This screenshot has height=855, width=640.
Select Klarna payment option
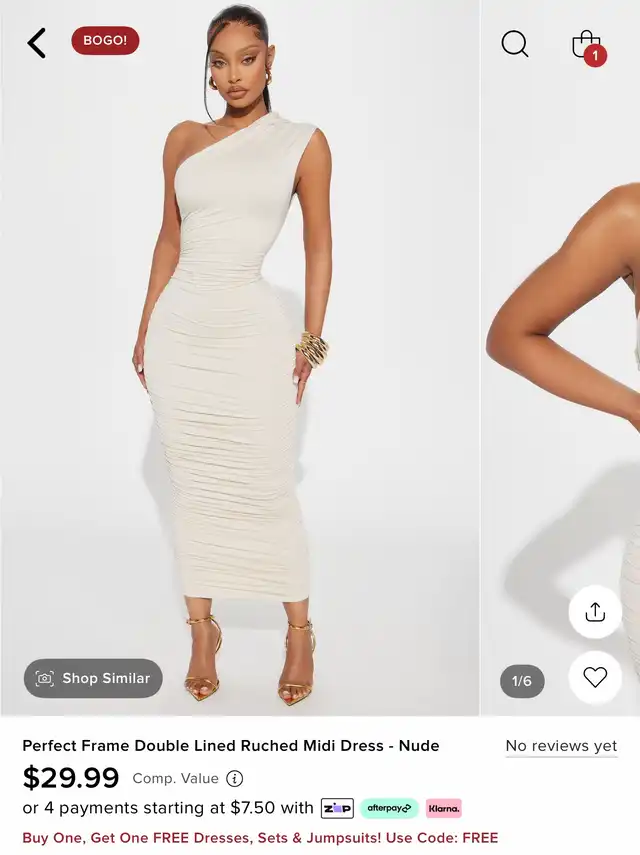[443, 808]
